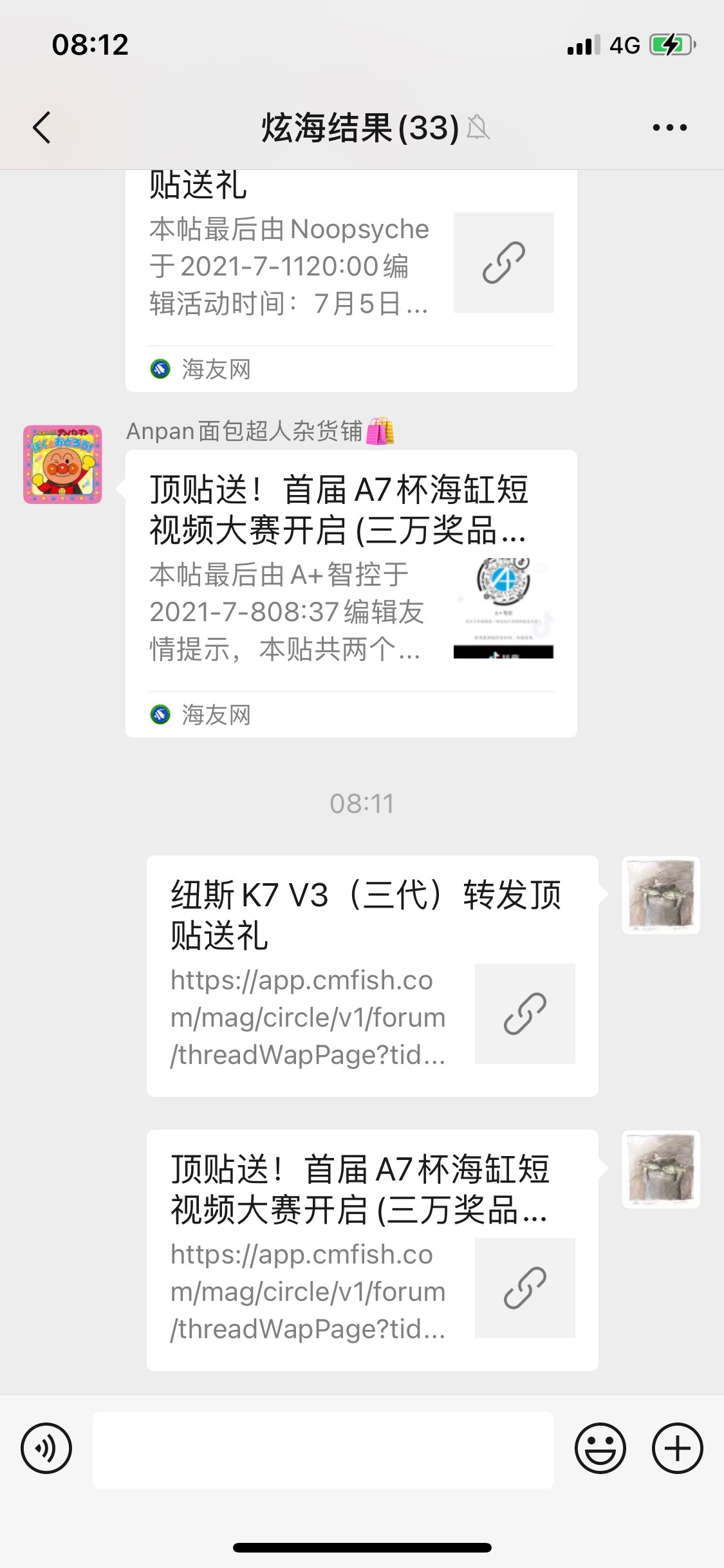Open the emoji sticker panel
This screenshot has height=1568, width=724.
coord(600,1449)
